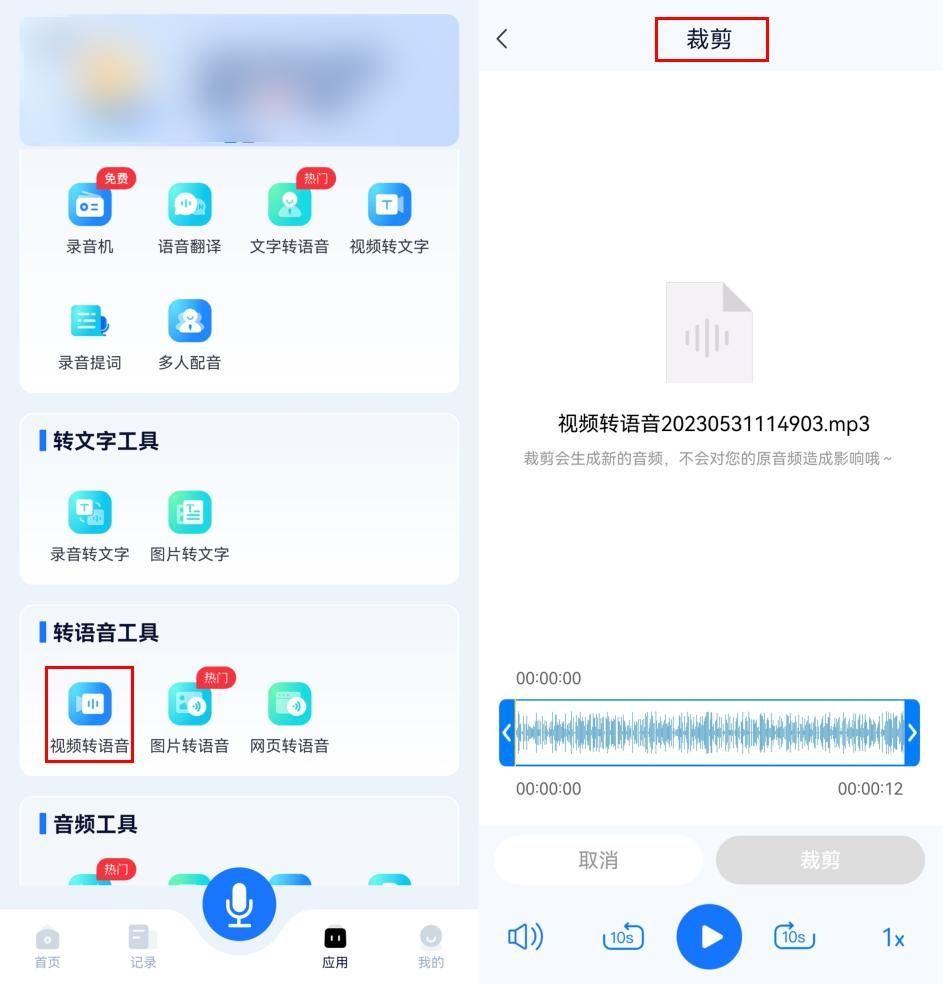Switch to the 记录 tab
The height and width of the screenshot is (984, 944).
coord(143,946)
